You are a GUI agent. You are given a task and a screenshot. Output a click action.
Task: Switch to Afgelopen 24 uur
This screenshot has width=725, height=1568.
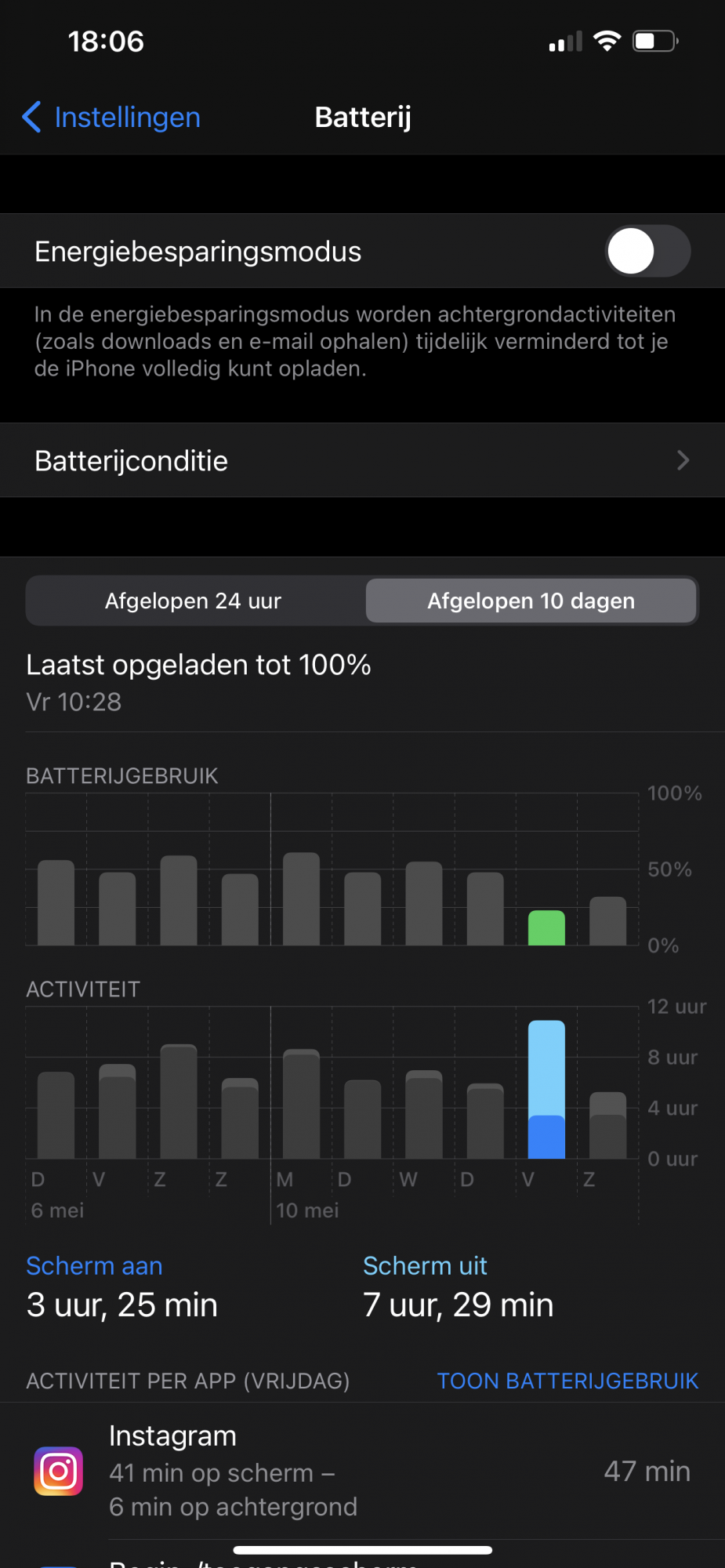coord(194,601)
